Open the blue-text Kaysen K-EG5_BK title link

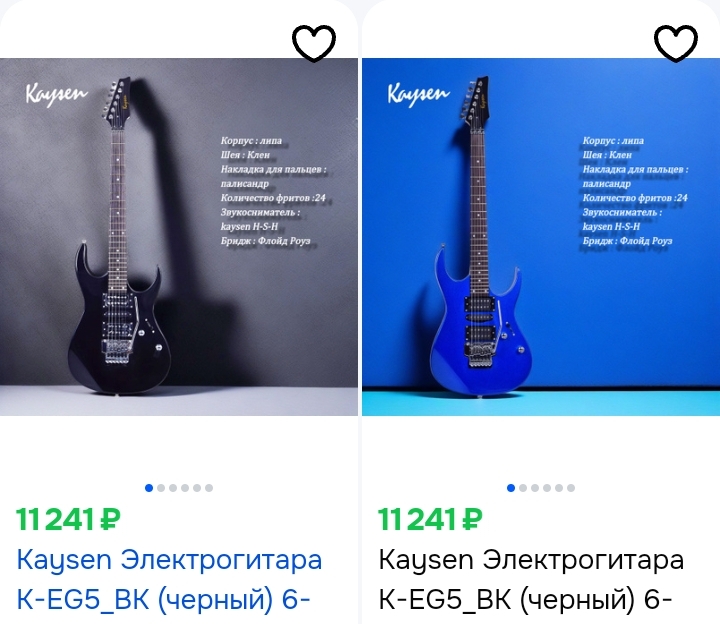click(x=170, y=579)
